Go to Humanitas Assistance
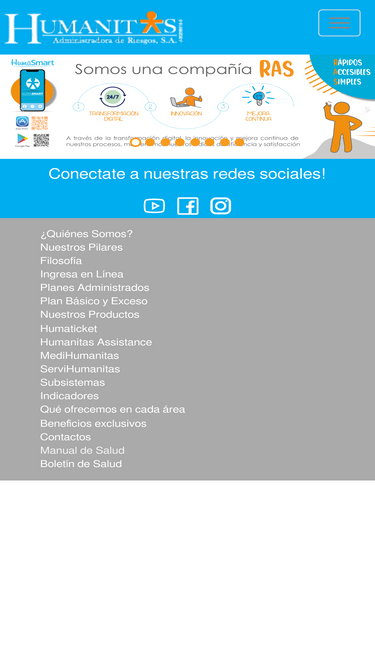The height and width of the screenshot is (667, 375). point(96,342)
